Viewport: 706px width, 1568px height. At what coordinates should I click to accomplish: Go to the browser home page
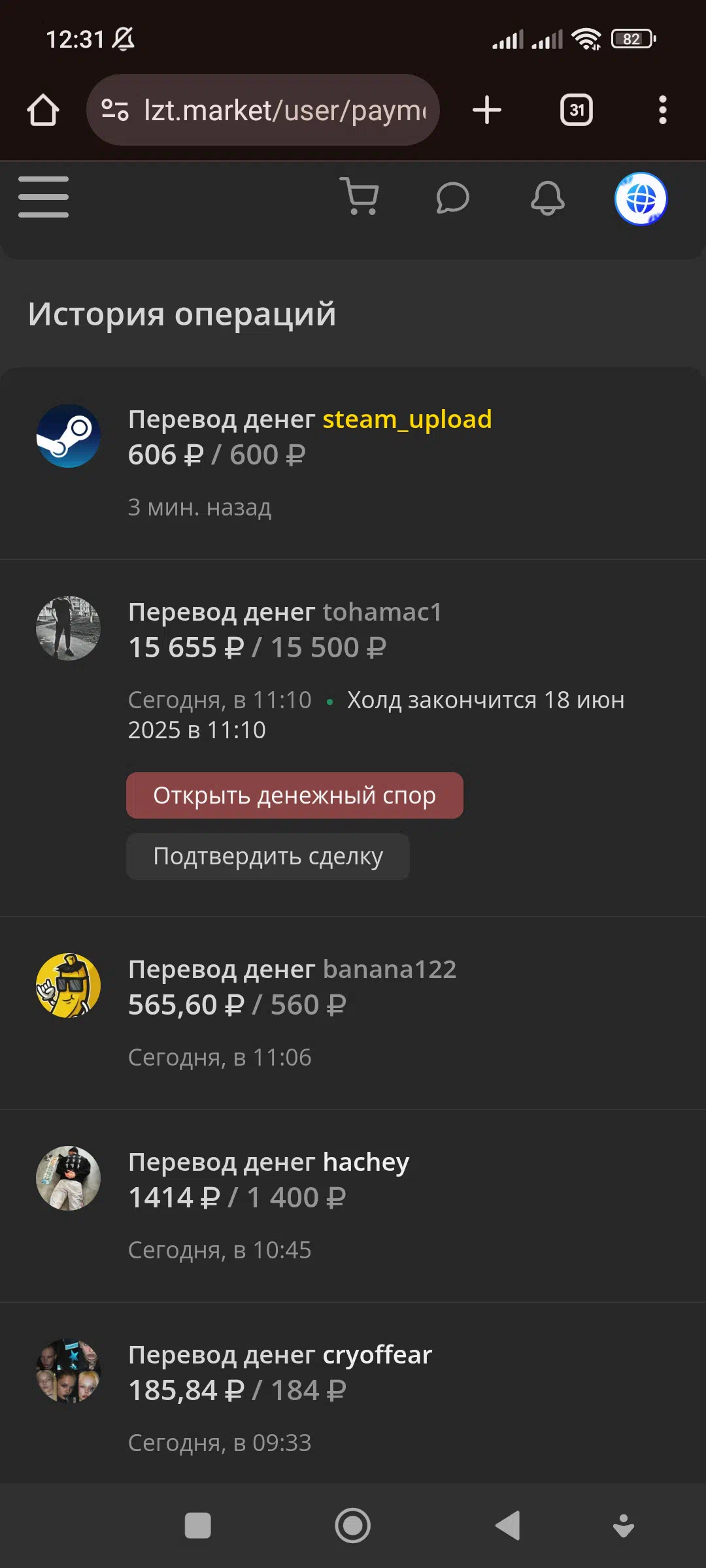tap(43, 110)
